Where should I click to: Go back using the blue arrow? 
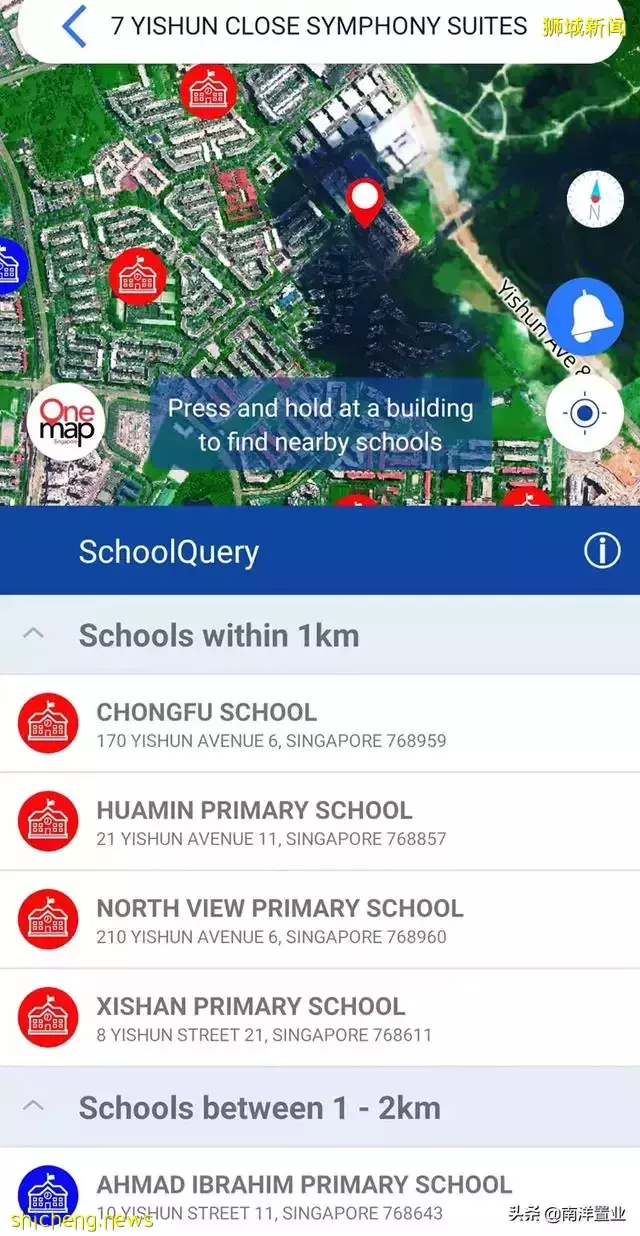[x=74, y=27]
